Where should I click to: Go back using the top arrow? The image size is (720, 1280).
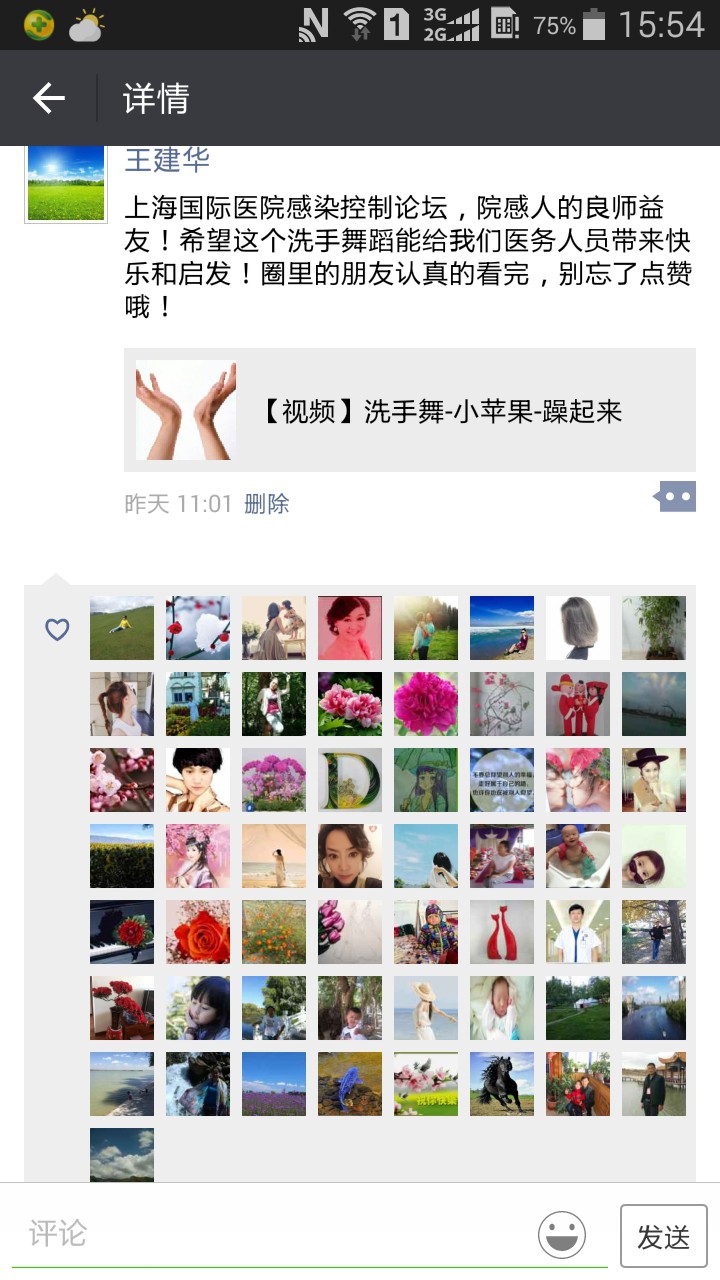[48, 98]
